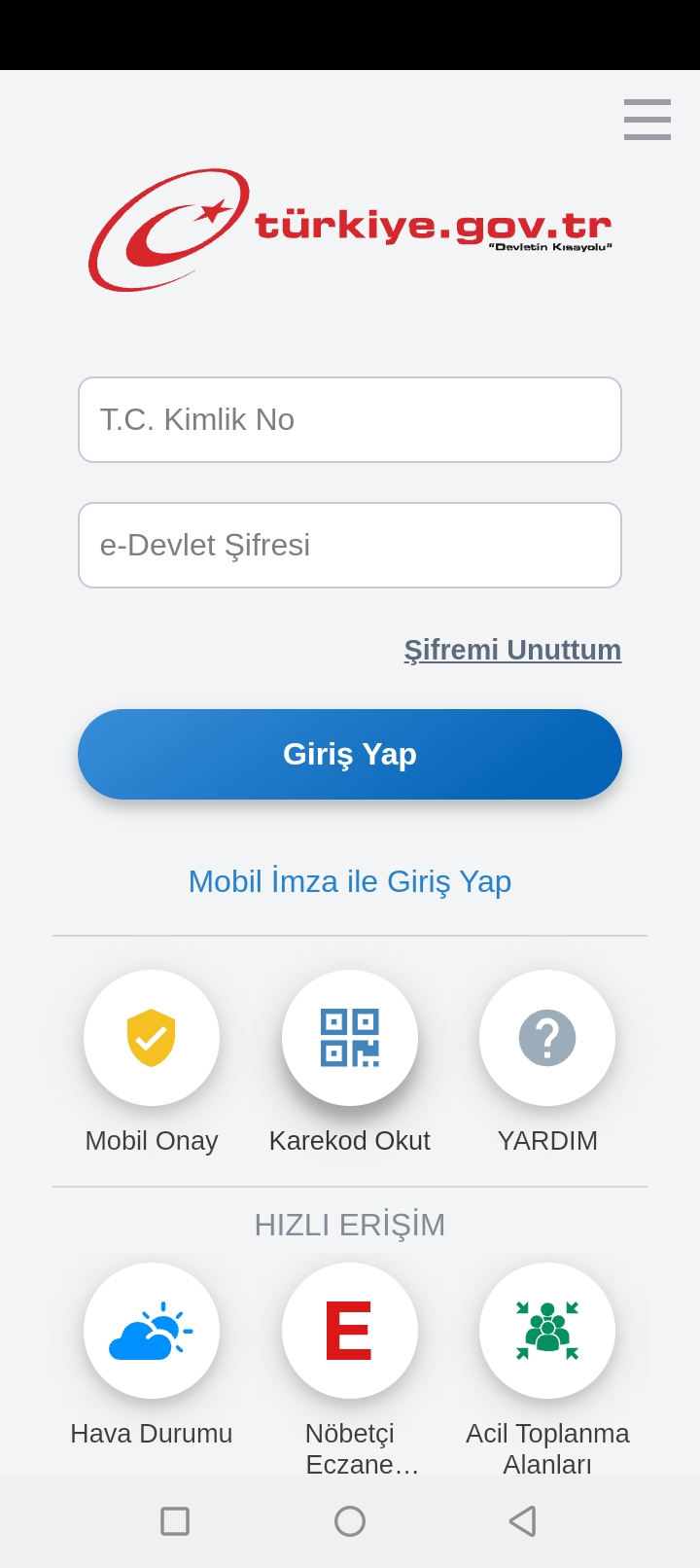Launch the Karekod Okut scanner
The width and height of the screenshot is (700, 1568).
click(350, 1038)
